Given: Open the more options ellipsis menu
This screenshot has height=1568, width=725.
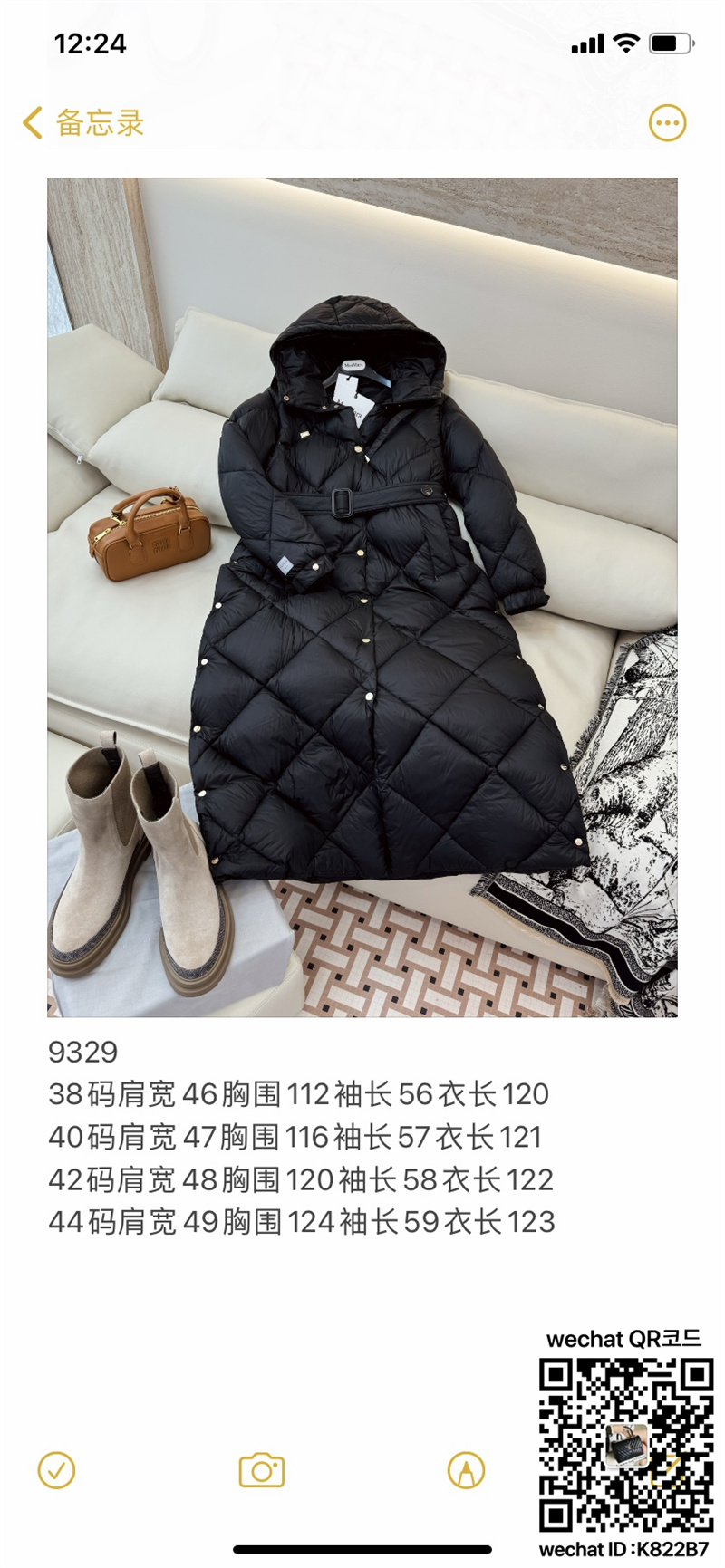Looking at the screenshot, I should pyautogui.click(x=667, y=123).
